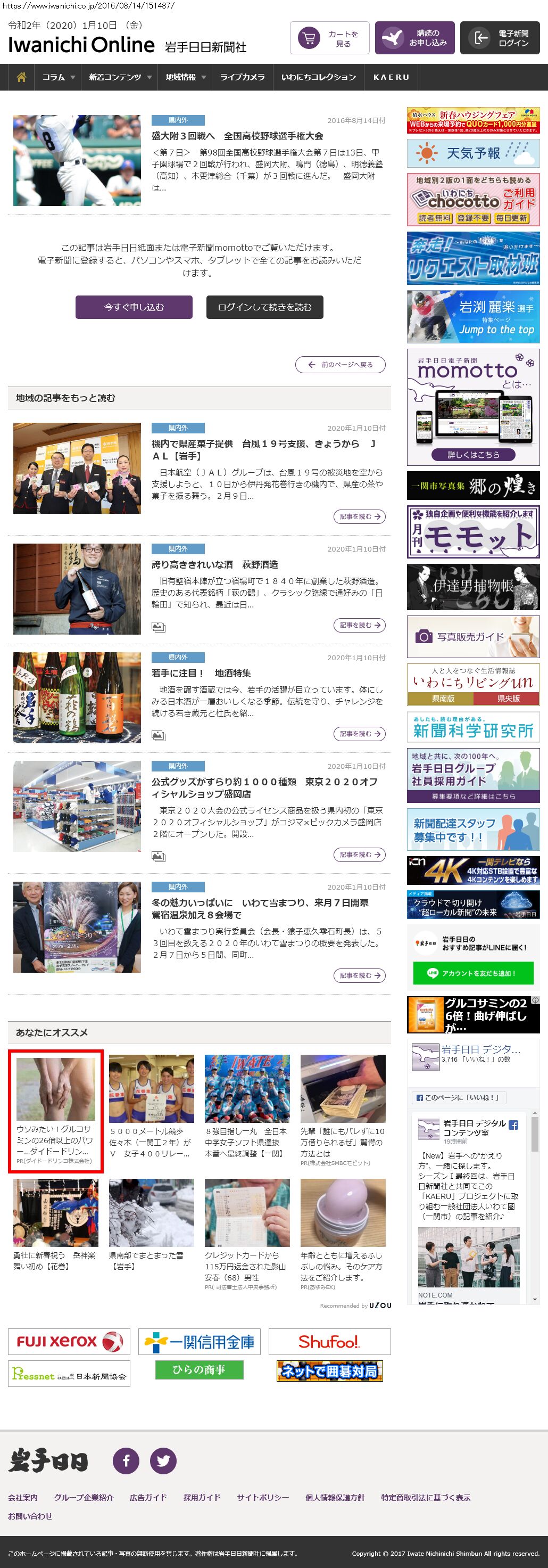
Task: View the cart with カートを見る
Action: coord(329,38)
